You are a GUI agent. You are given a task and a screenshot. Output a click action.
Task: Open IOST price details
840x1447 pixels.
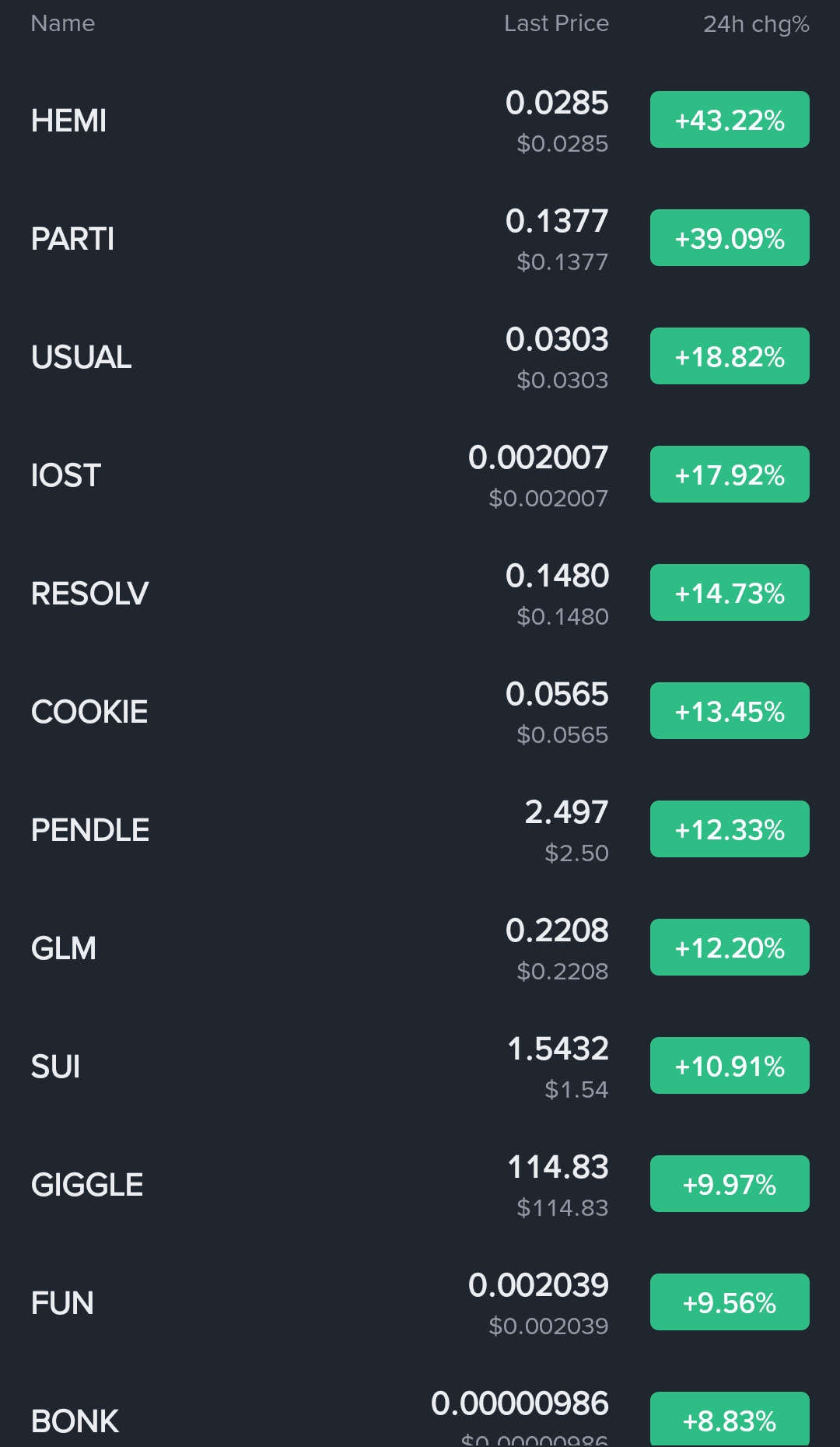(x=66, y=475)
